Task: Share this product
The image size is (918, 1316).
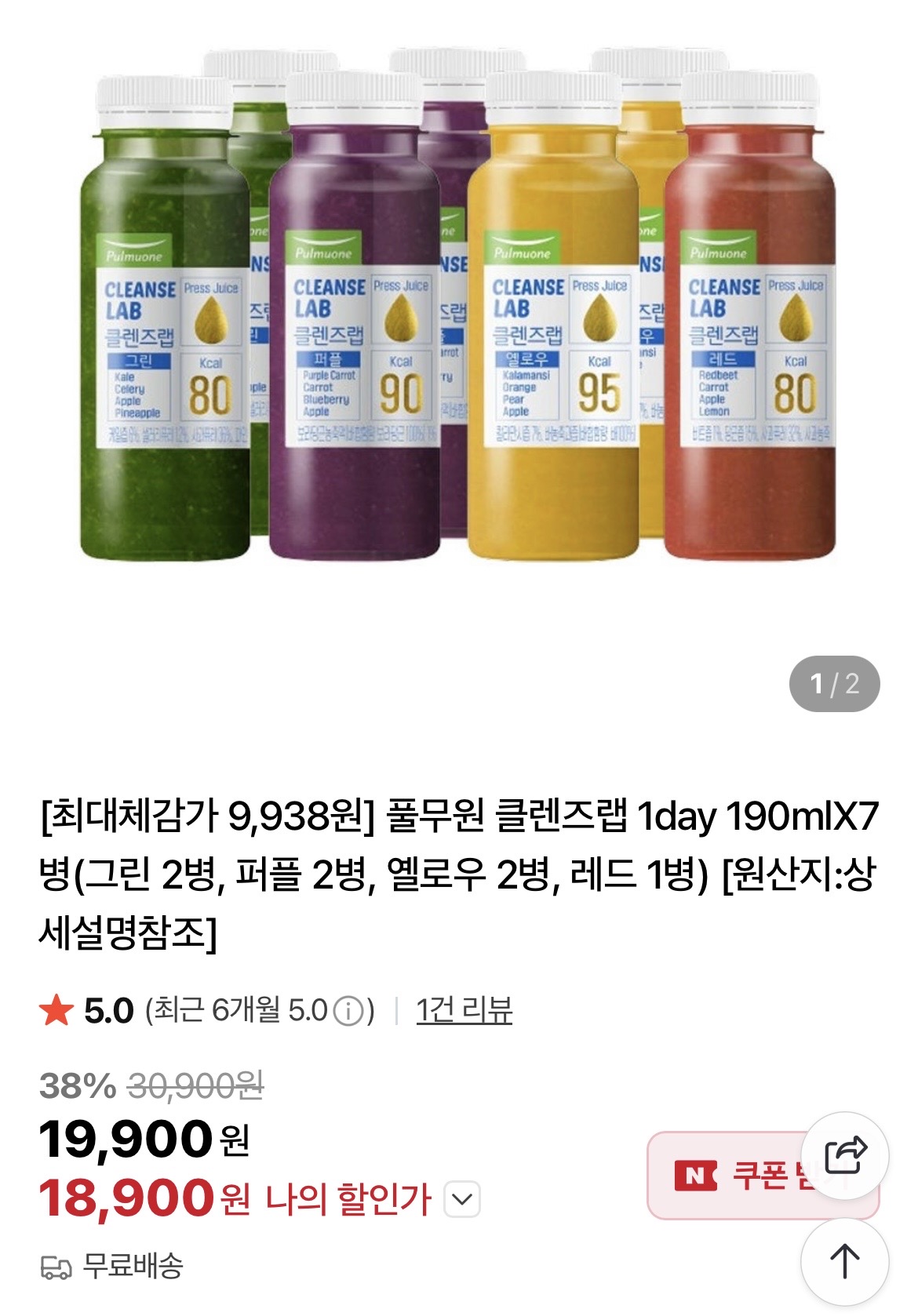Action: click(x=844, y=1154)
